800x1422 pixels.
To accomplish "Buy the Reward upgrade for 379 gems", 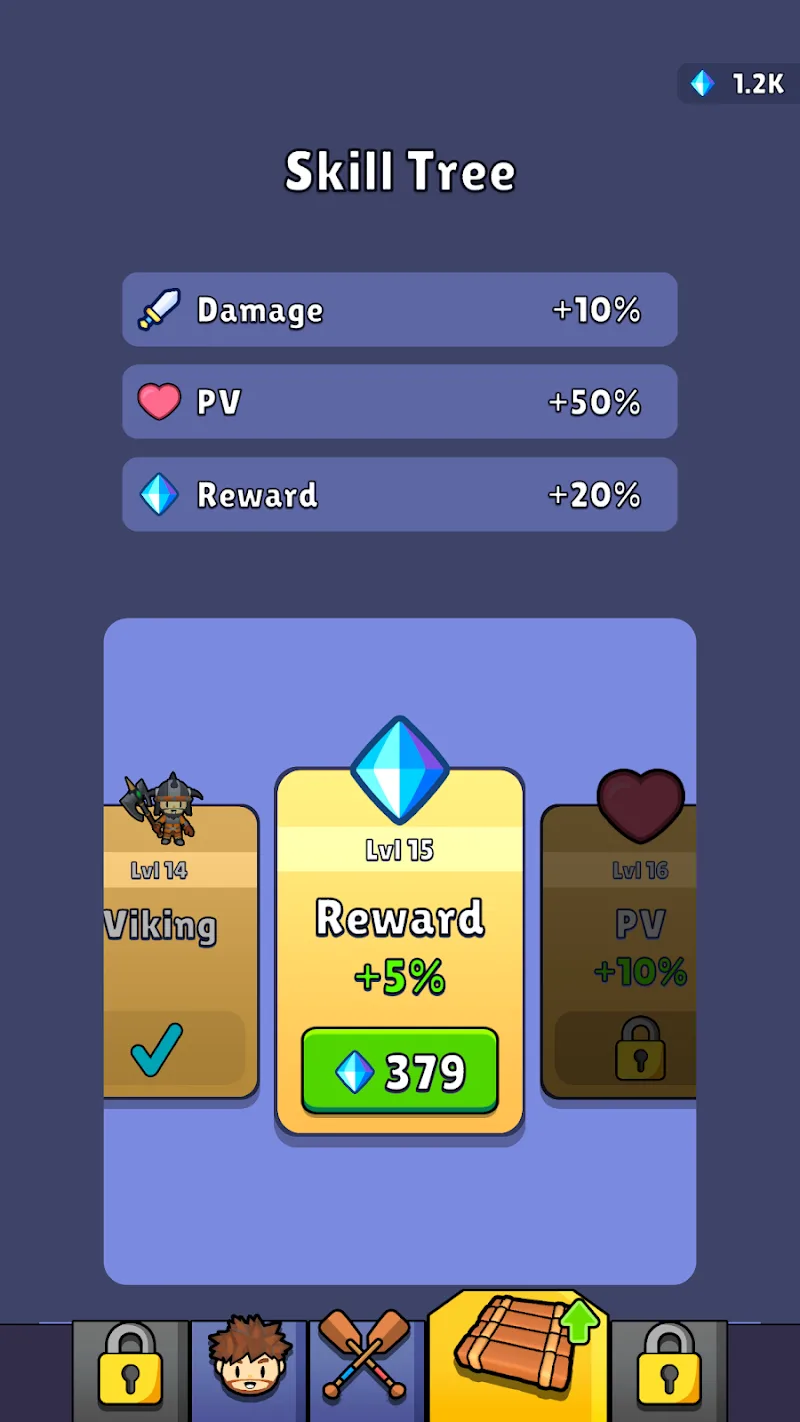I will tap(400, 1071).
